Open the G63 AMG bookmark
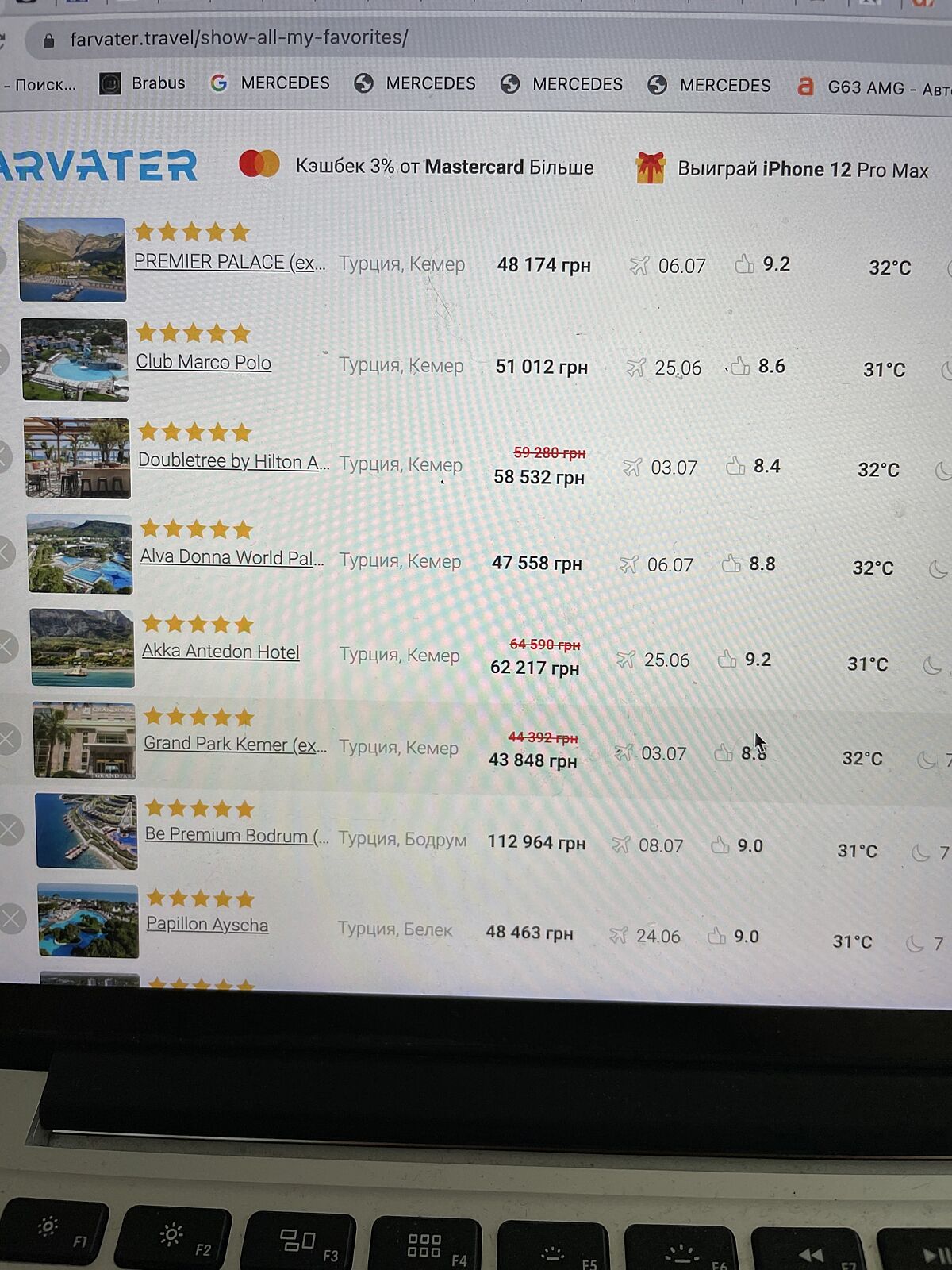 [x=873, y=87]
